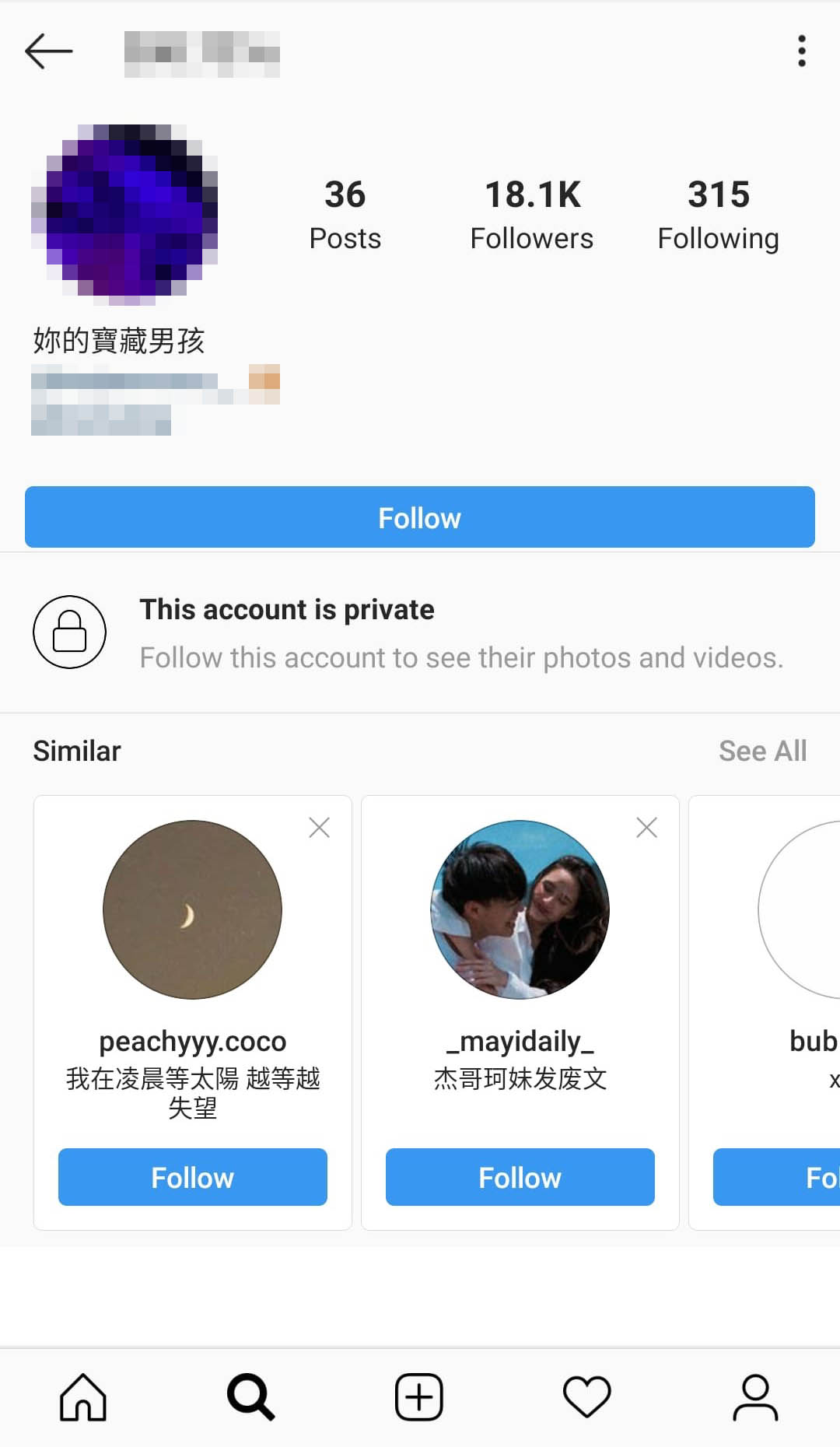
Task: Follow _mayidaily_
Action: pyautogui.click(x=520, y=1177)
